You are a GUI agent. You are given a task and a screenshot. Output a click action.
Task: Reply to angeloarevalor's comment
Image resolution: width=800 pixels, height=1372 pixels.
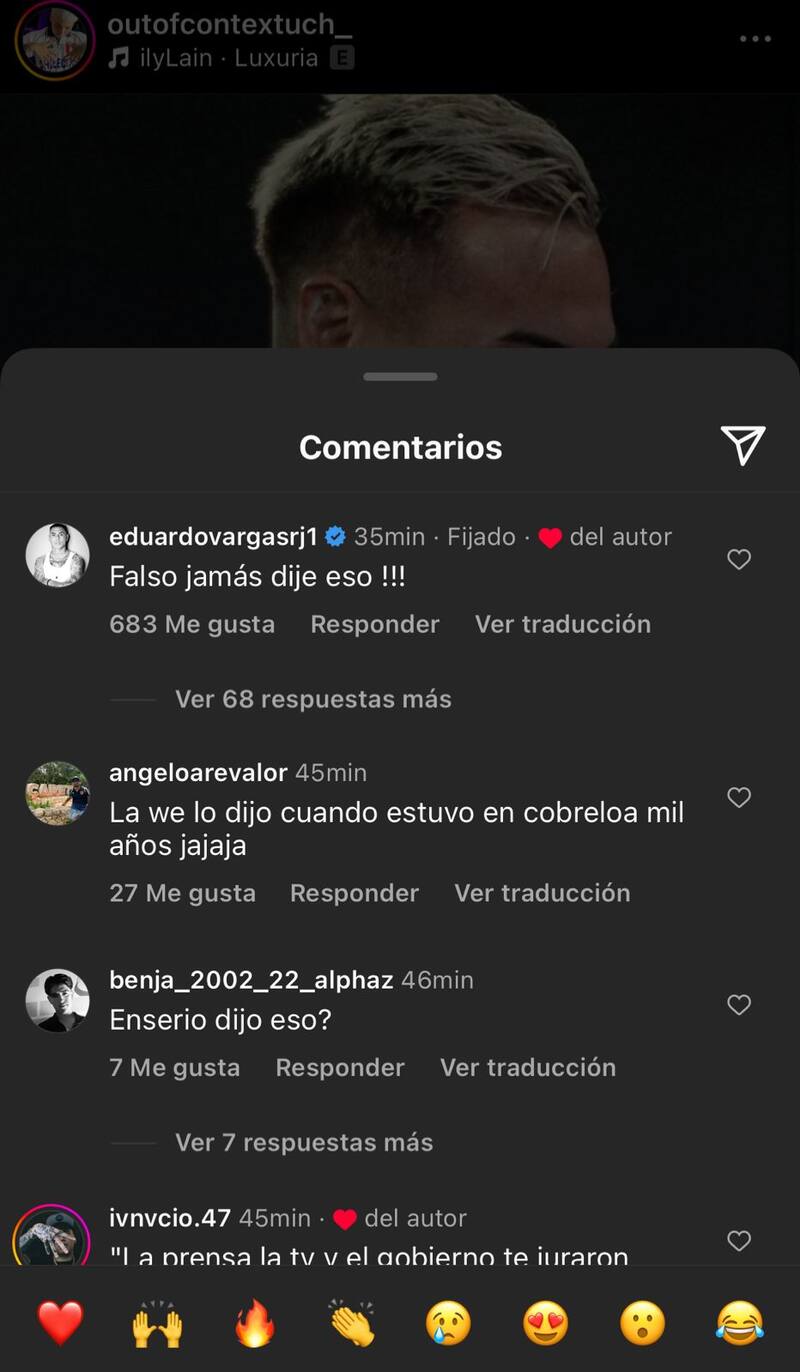pos(354,892)
